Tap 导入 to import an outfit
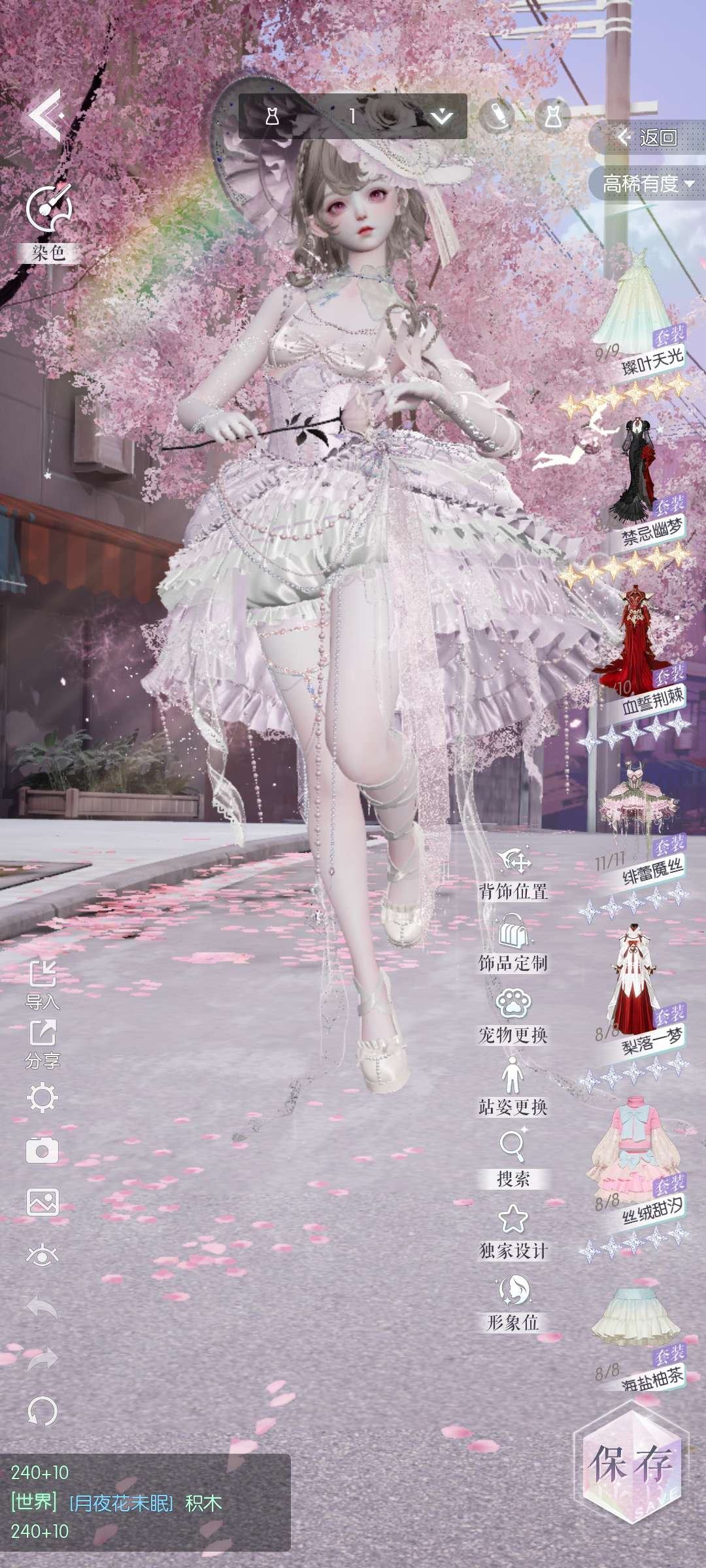Screen dimensions: 706x1568 coord(42,983)
